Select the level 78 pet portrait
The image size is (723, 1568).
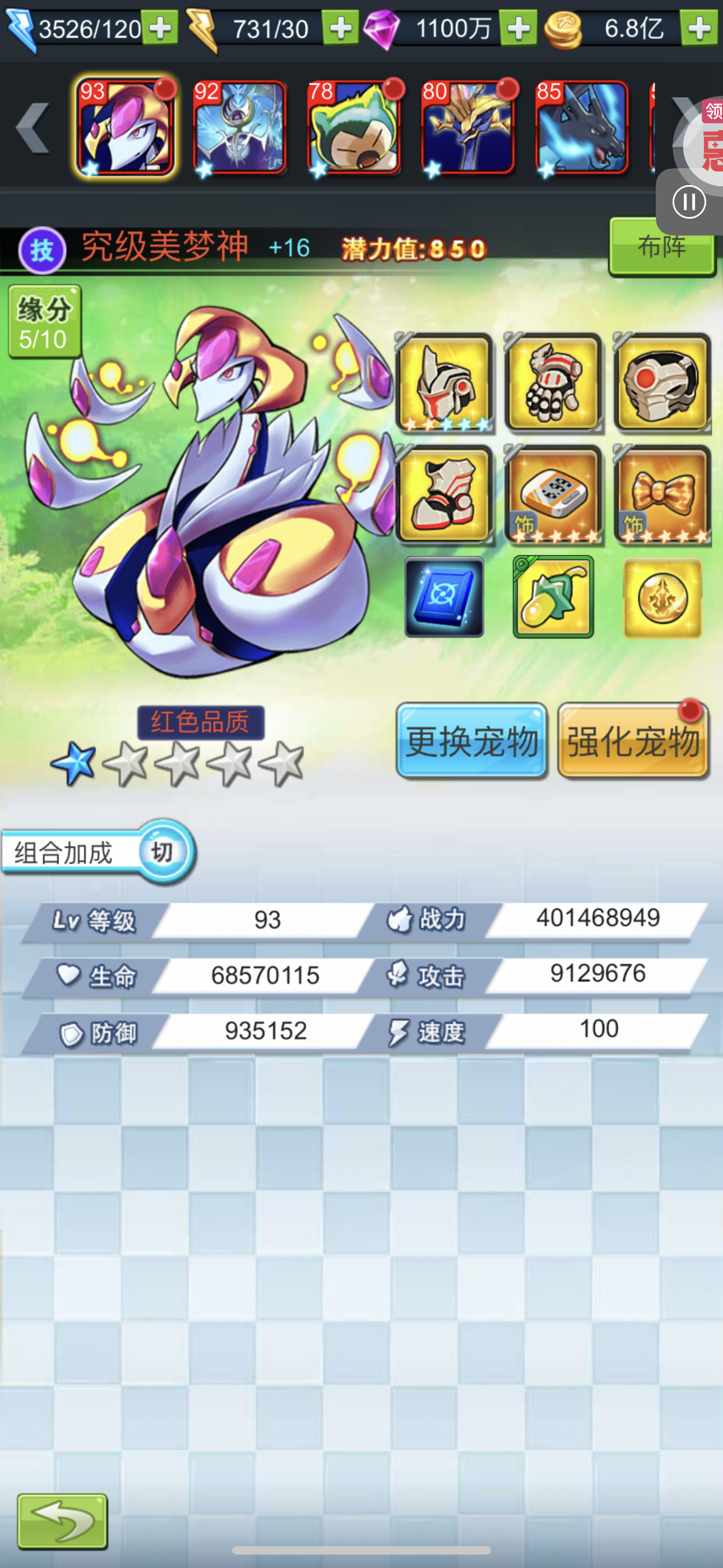coord(354,127)
